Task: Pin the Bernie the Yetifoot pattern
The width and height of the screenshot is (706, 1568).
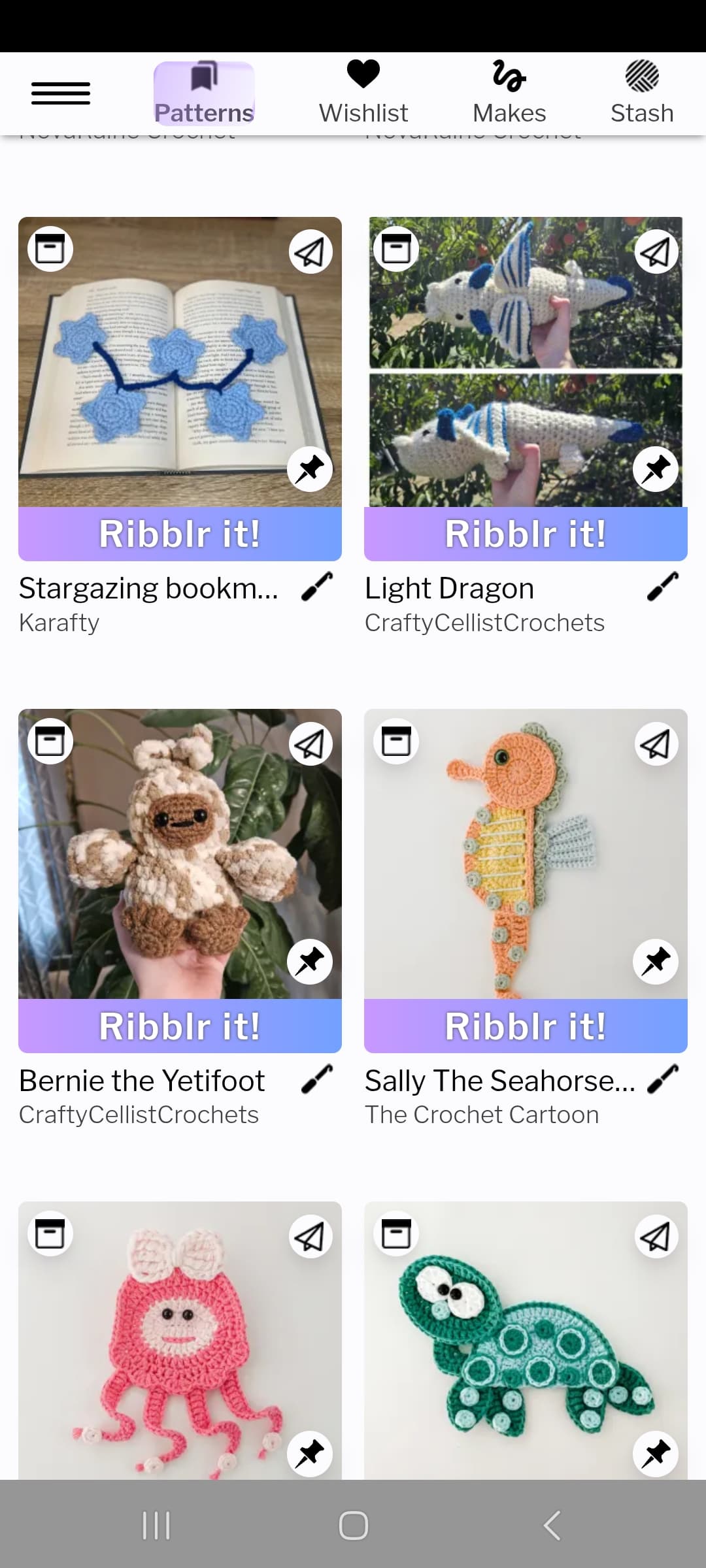Action: pyautogui.click(x=311, y=962)
